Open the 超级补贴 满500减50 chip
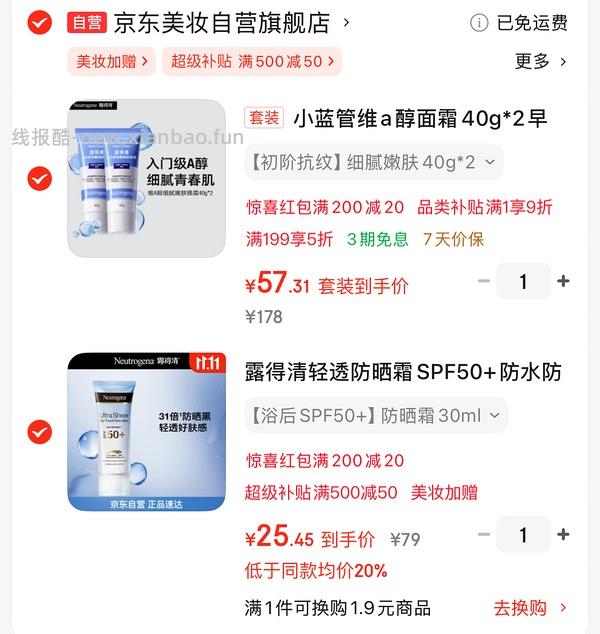This screenshot has width=600, height=634. [x=251, y=61]
